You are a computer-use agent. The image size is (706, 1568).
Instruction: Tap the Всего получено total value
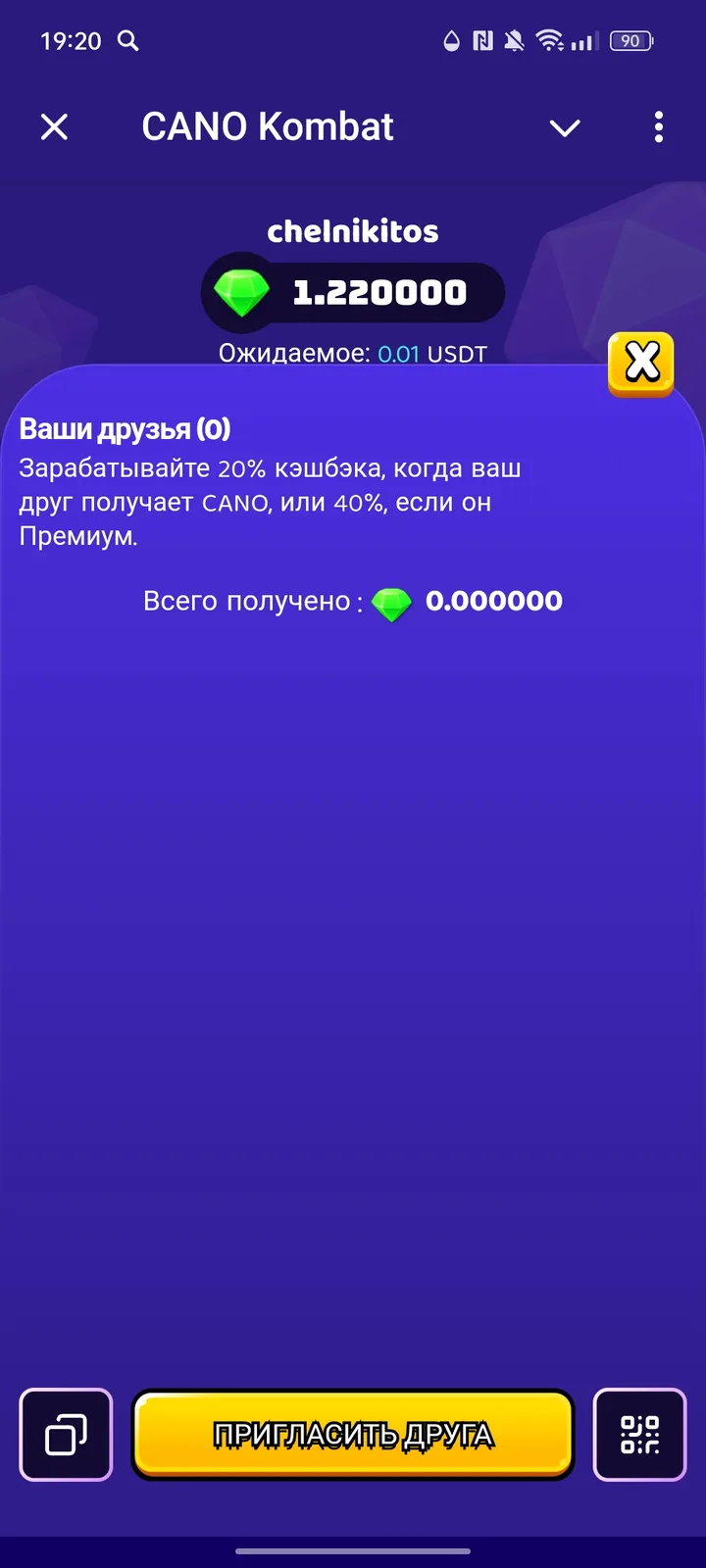494,601
